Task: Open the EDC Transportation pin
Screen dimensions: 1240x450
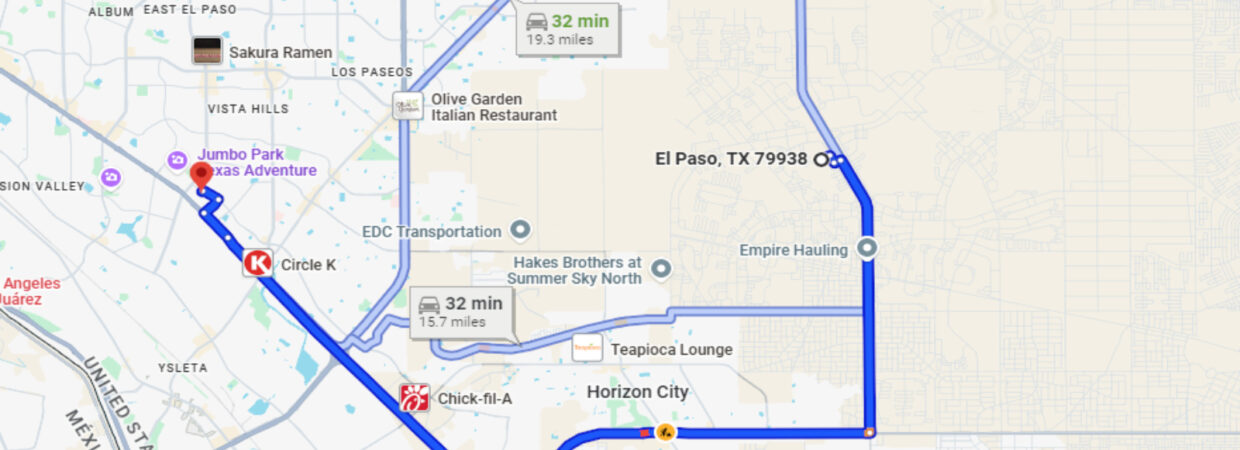Action: tap(520, 230)
